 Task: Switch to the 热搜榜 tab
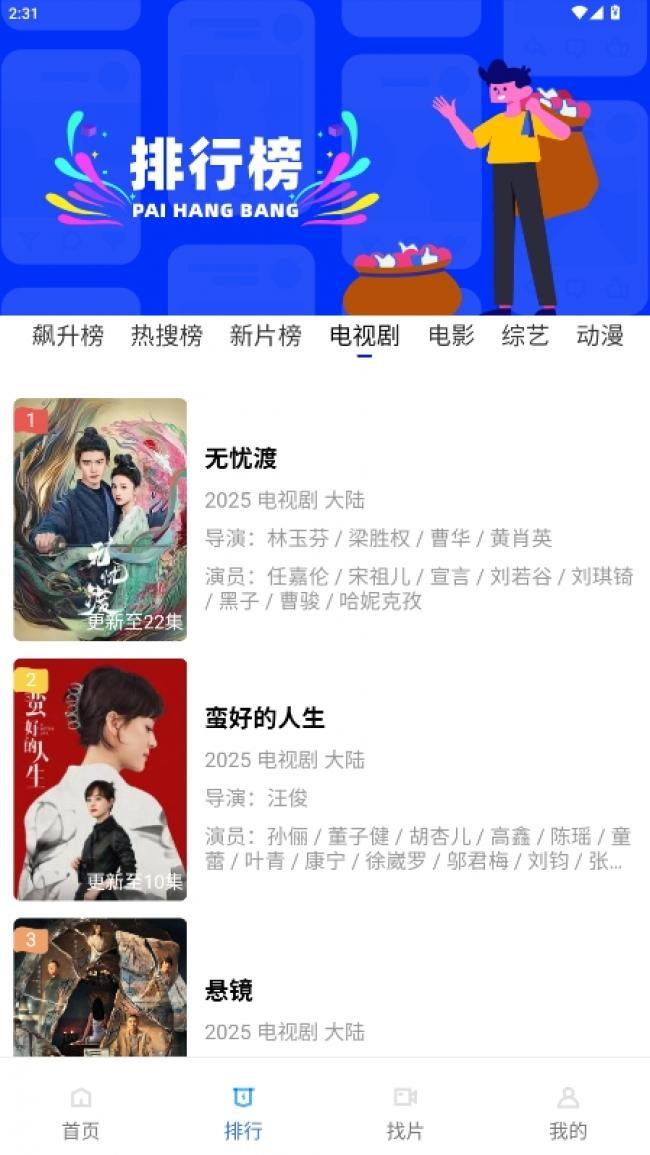(166, 336)
